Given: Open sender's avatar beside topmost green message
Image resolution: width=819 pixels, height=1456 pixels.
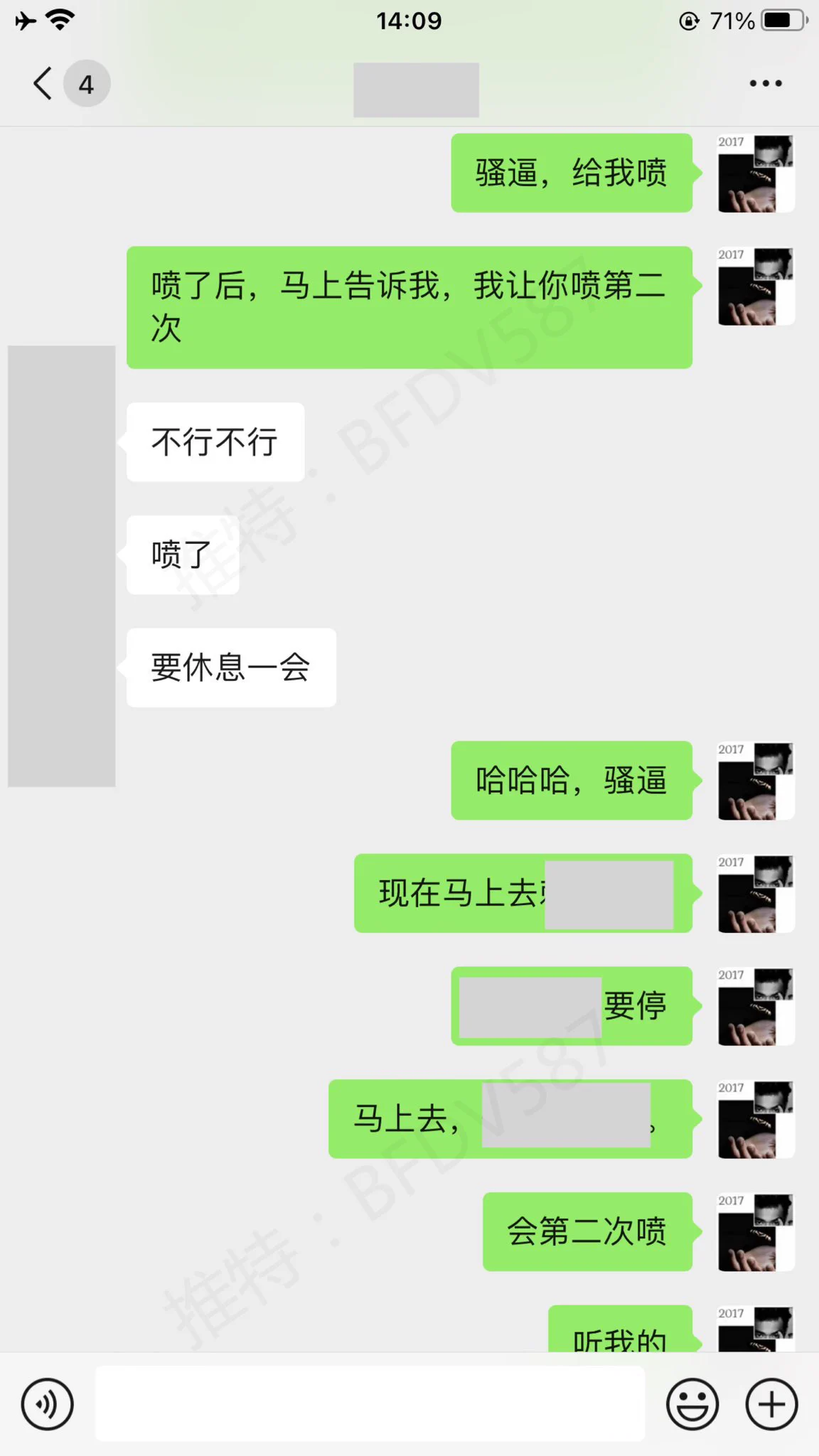Looking at the screenshot, I should 755,173.
